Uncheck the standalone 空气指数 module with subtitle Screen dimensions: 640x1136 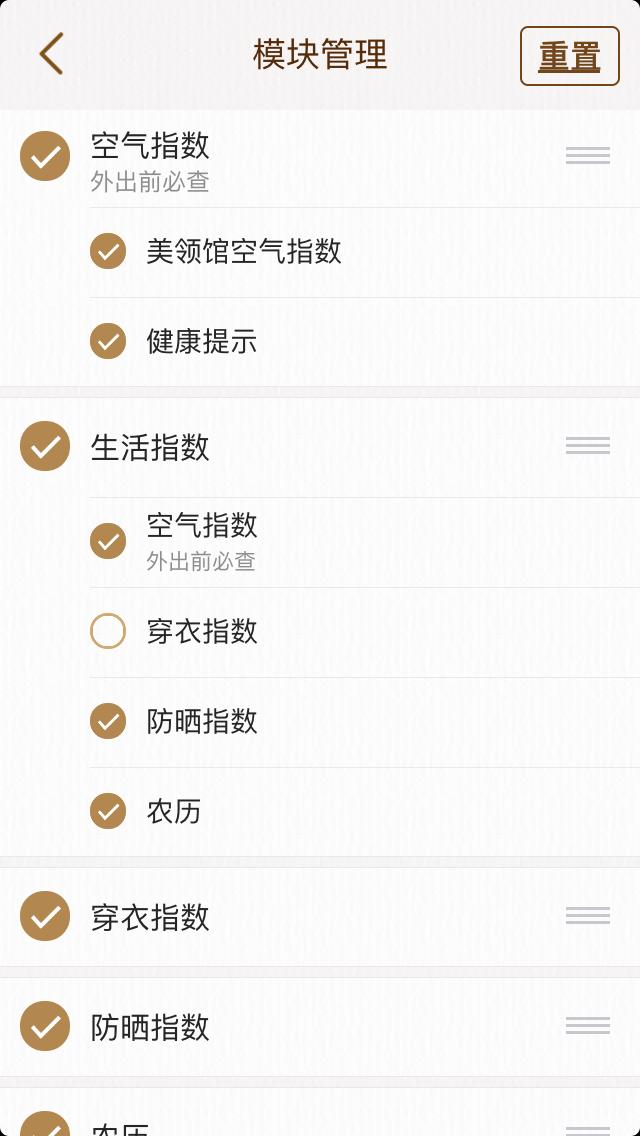45,156
